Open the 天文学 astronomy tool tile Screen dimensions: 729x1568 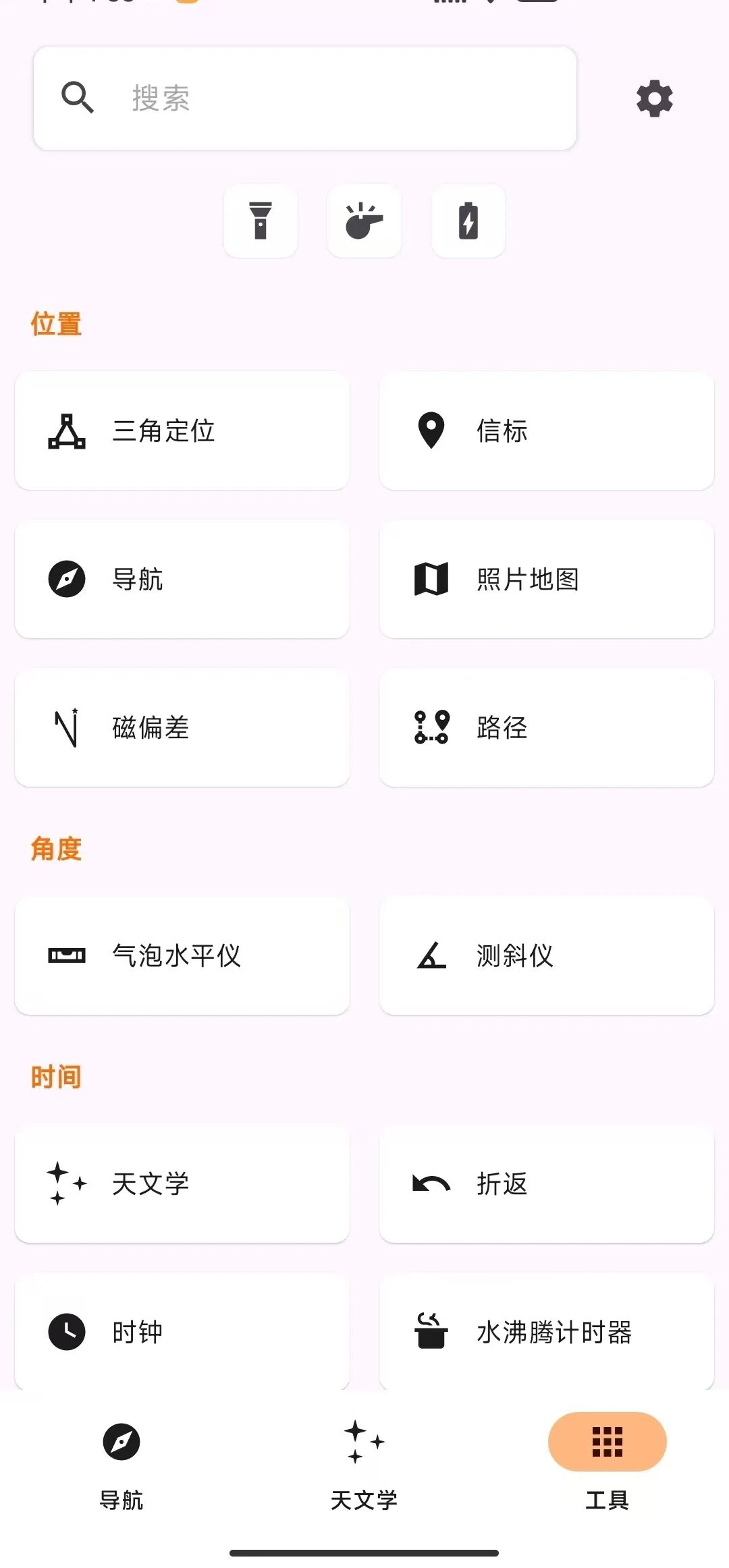pyautogui.click(x=181, y=1184)
